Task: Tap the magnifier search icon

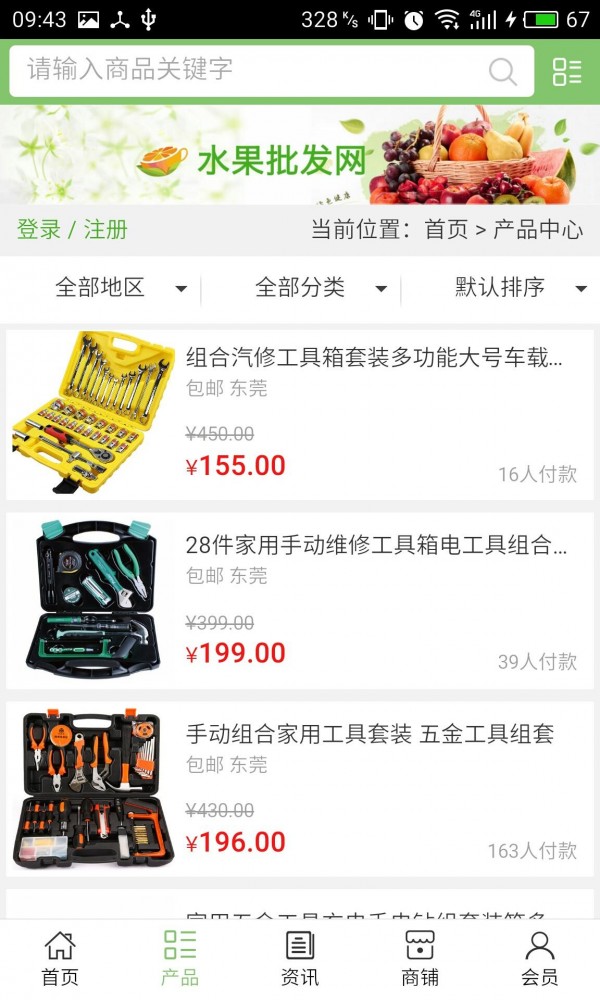Action: click(502, 71)
